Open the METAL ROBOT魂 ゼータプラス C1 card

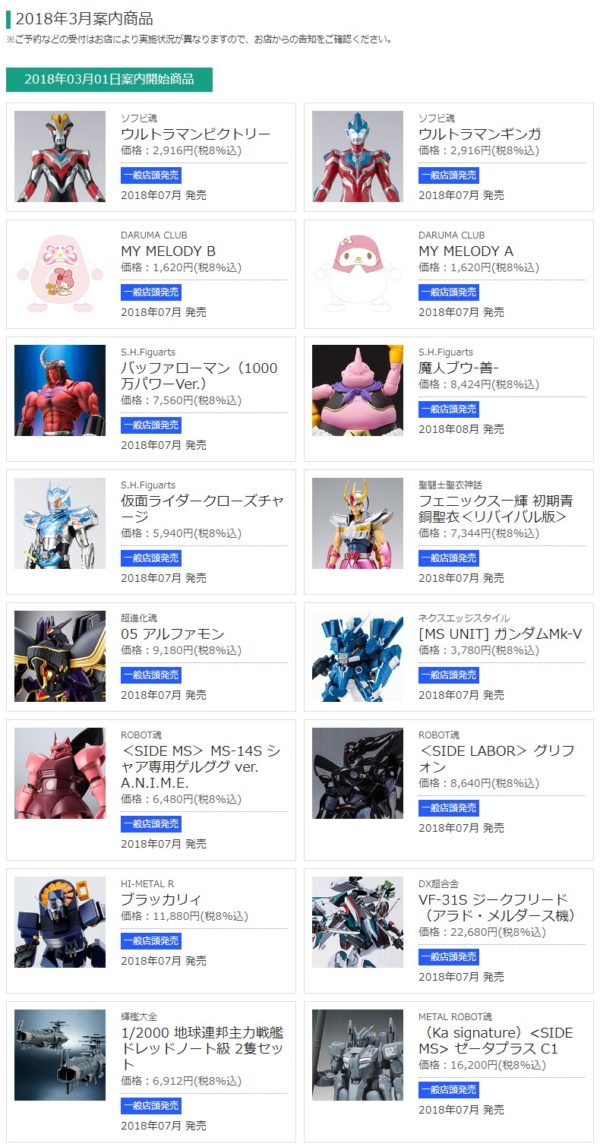tap(493, 1040)
